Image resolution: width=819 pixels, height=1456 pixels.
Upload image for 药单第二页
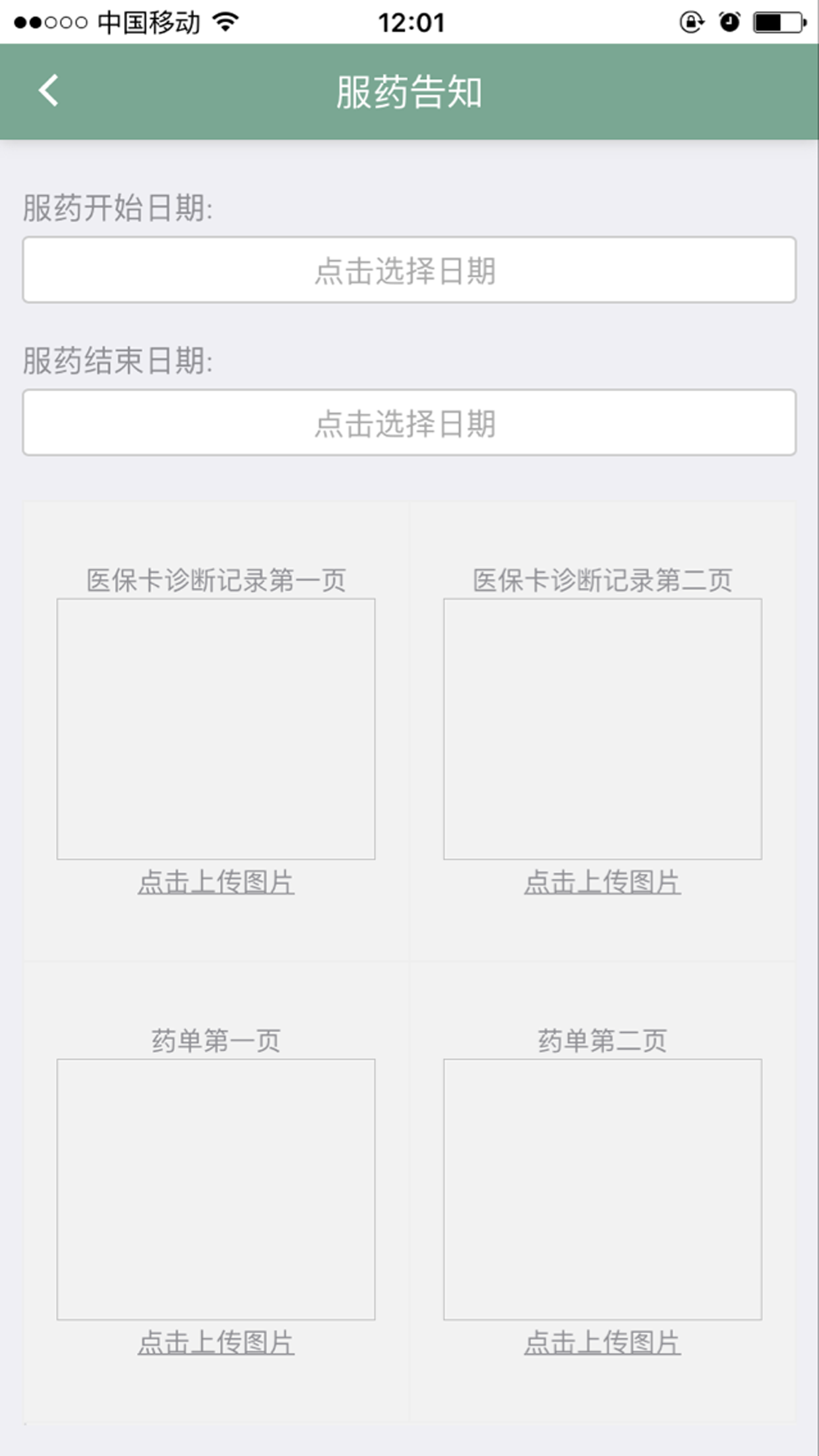(x=602, y=1343)
